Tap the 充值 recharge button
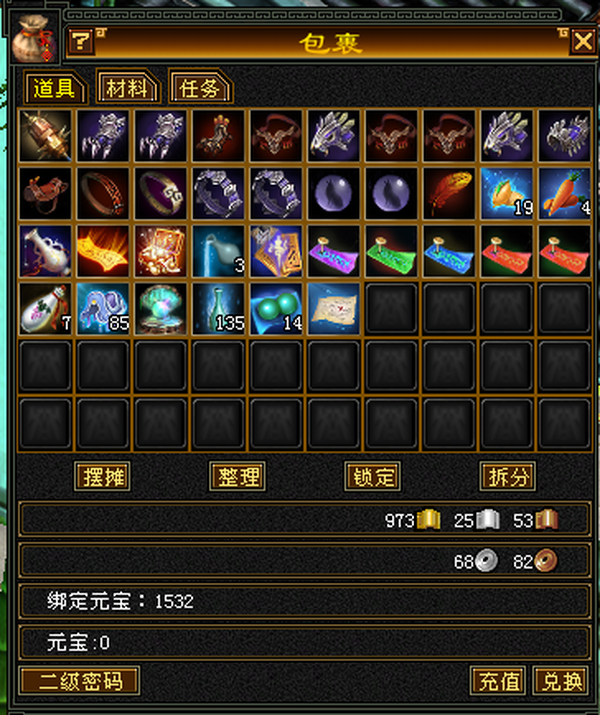 (498, 681)
